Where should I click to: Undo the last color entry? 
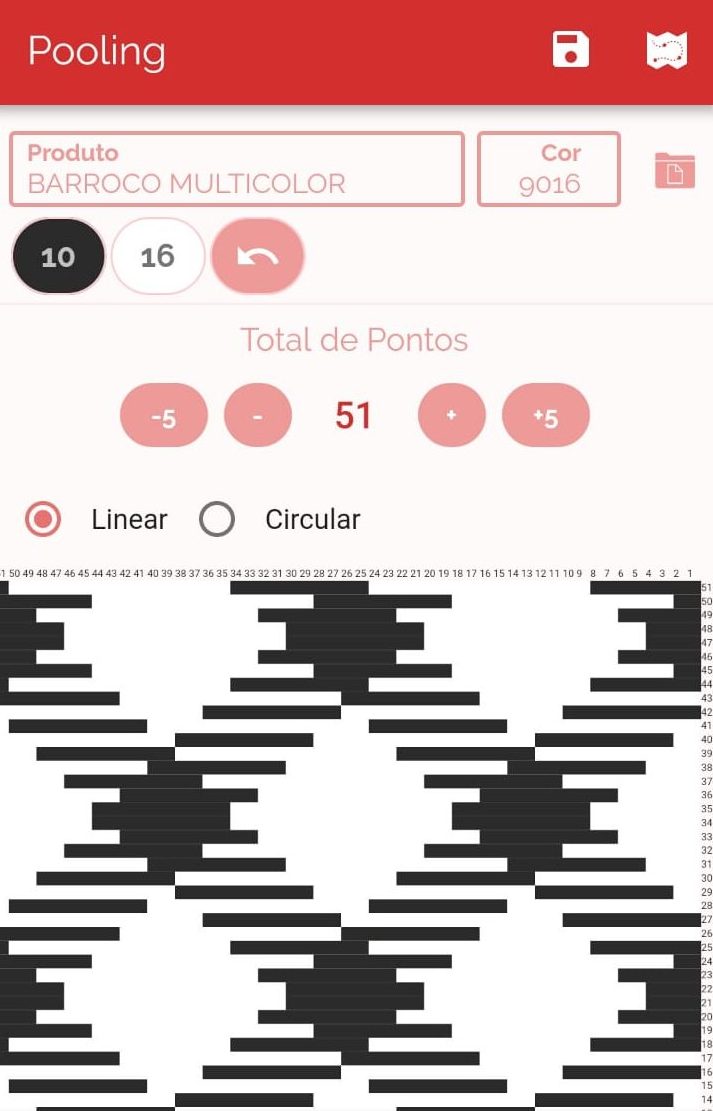tap(258, 257)
